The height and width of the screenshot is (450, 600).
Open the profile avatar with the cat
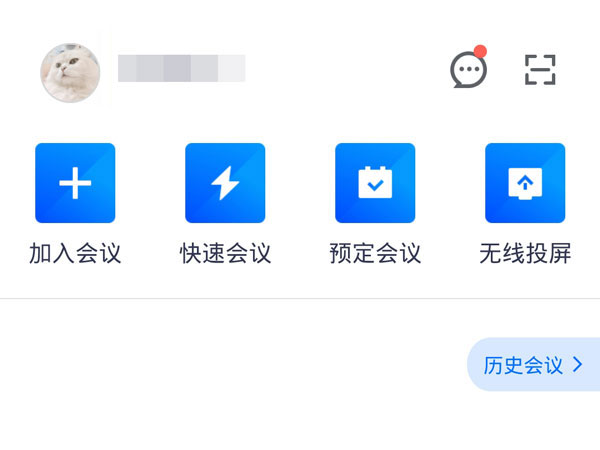(70, 72)
